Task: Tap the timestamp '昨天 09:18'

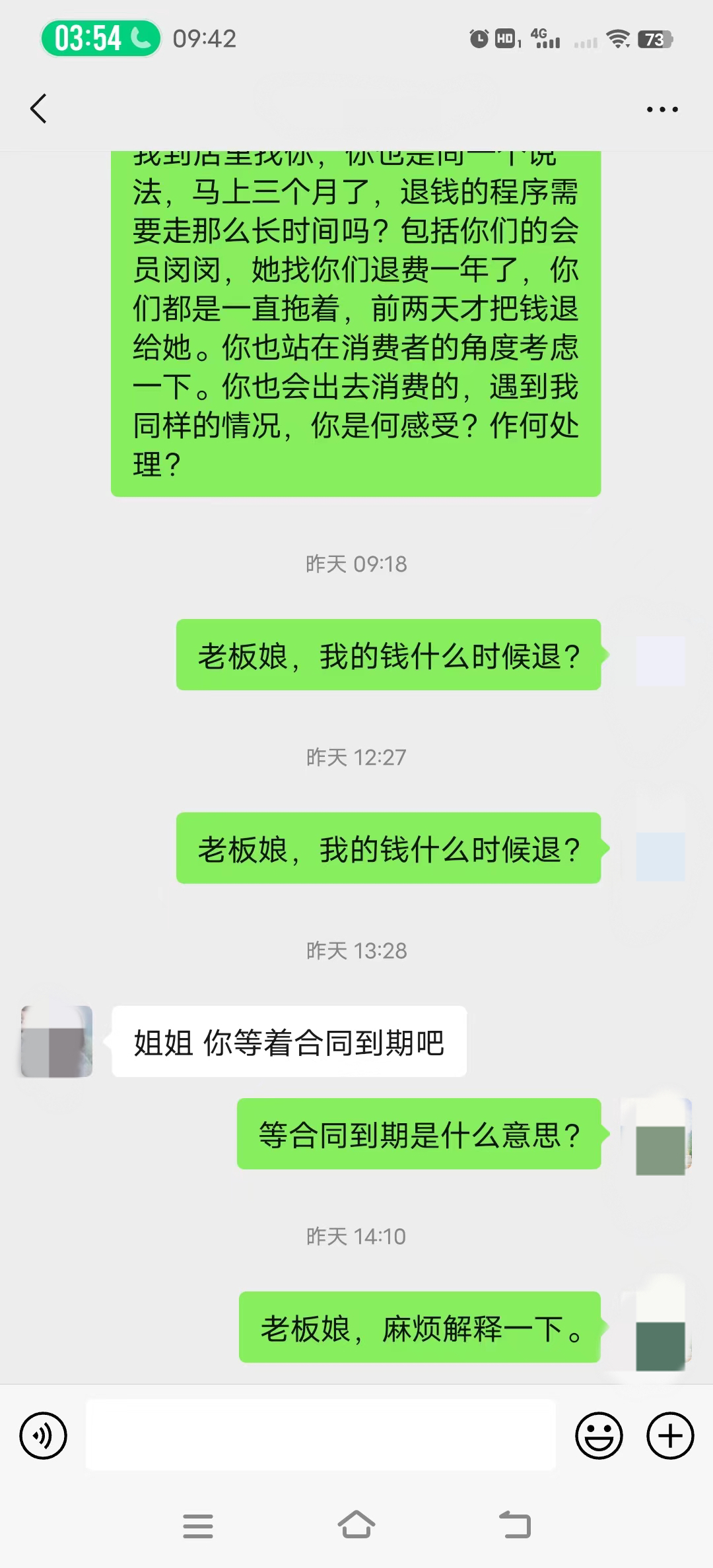Action: [356, 563]
